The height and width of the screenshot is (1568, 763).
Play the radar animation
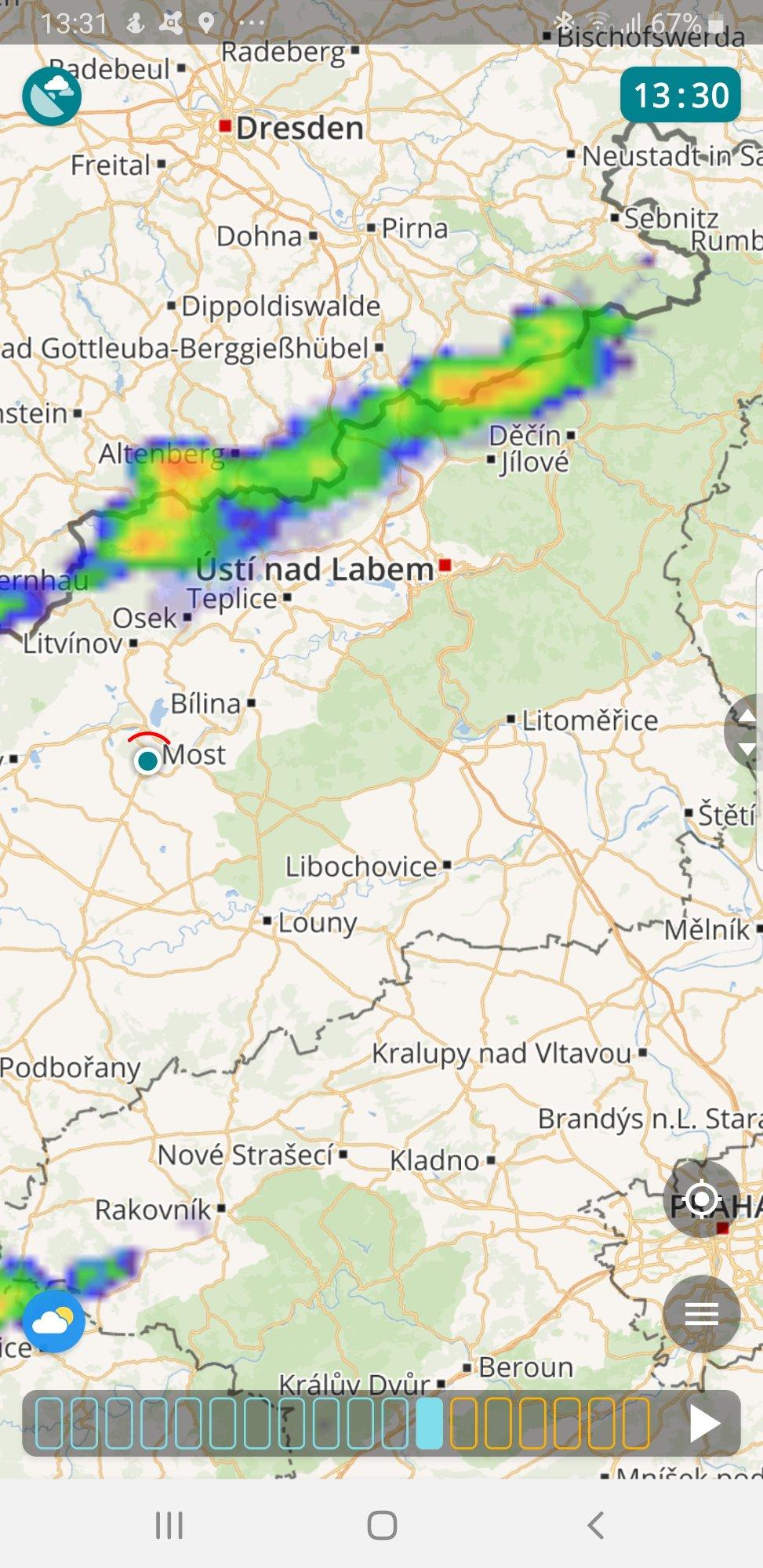(703, 1423)
